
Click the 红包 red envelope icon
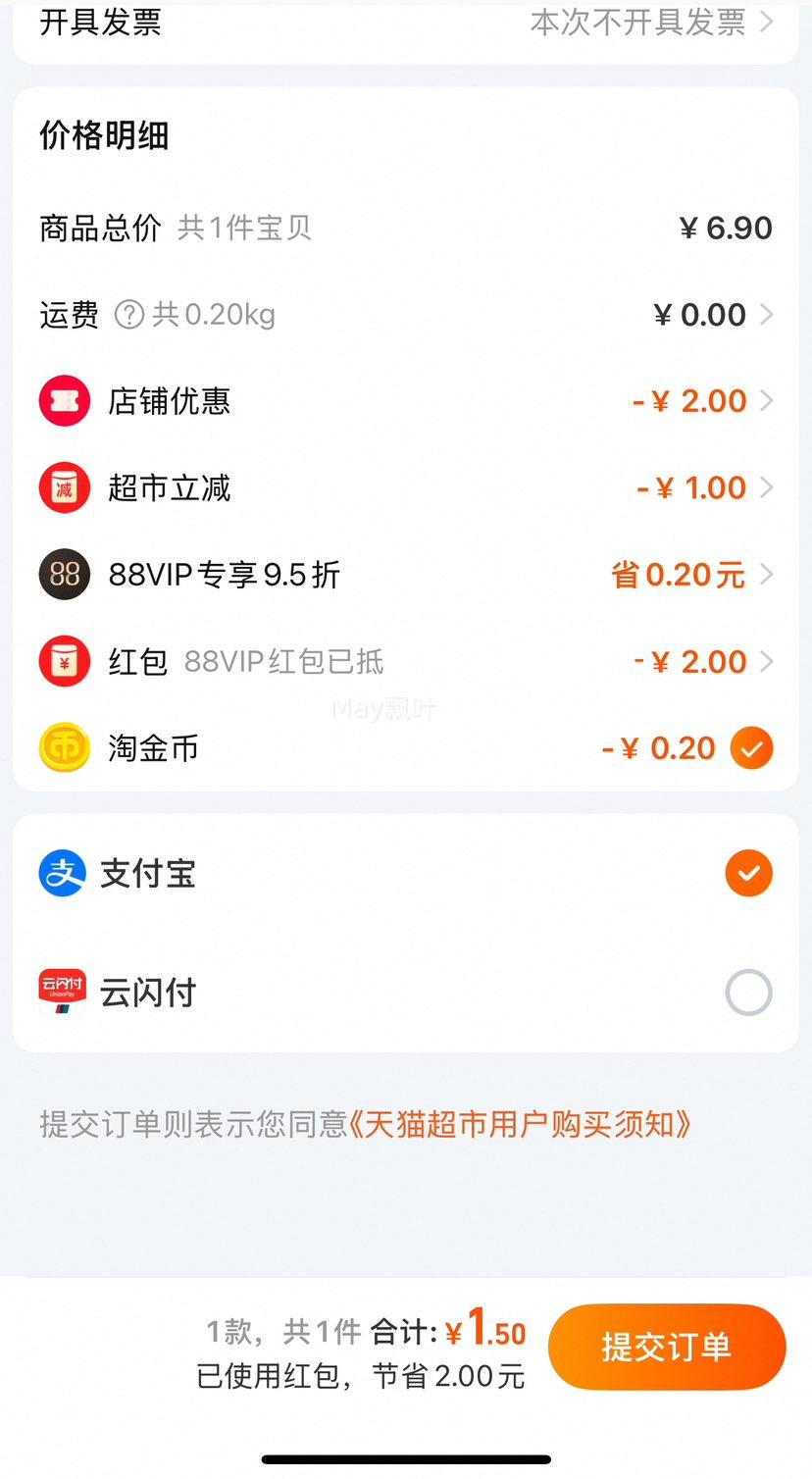point(64,661)
